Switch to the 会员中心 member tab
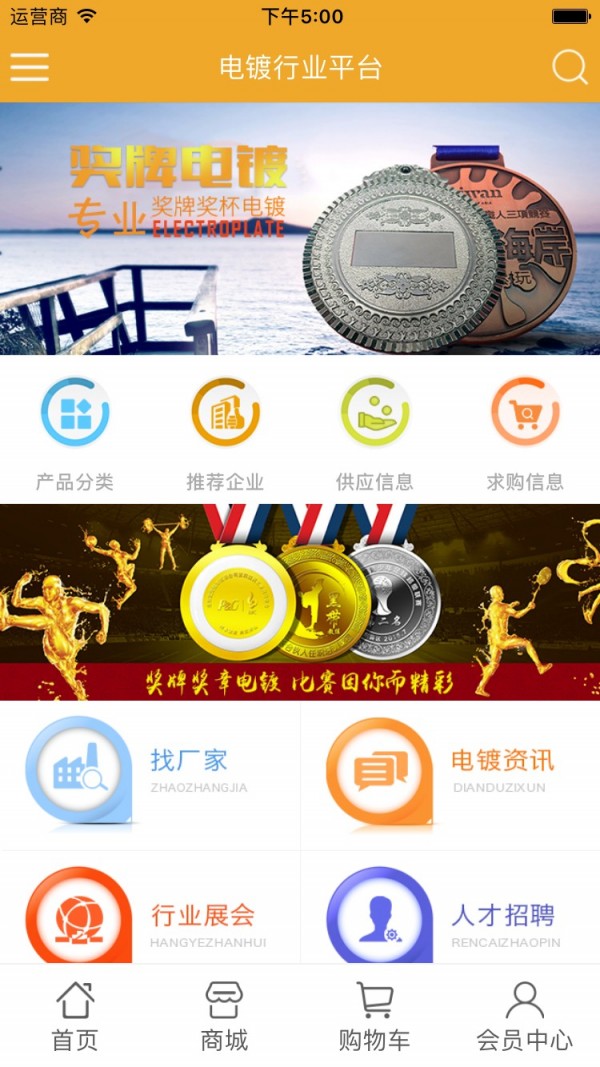 (x=525, y=1016)
